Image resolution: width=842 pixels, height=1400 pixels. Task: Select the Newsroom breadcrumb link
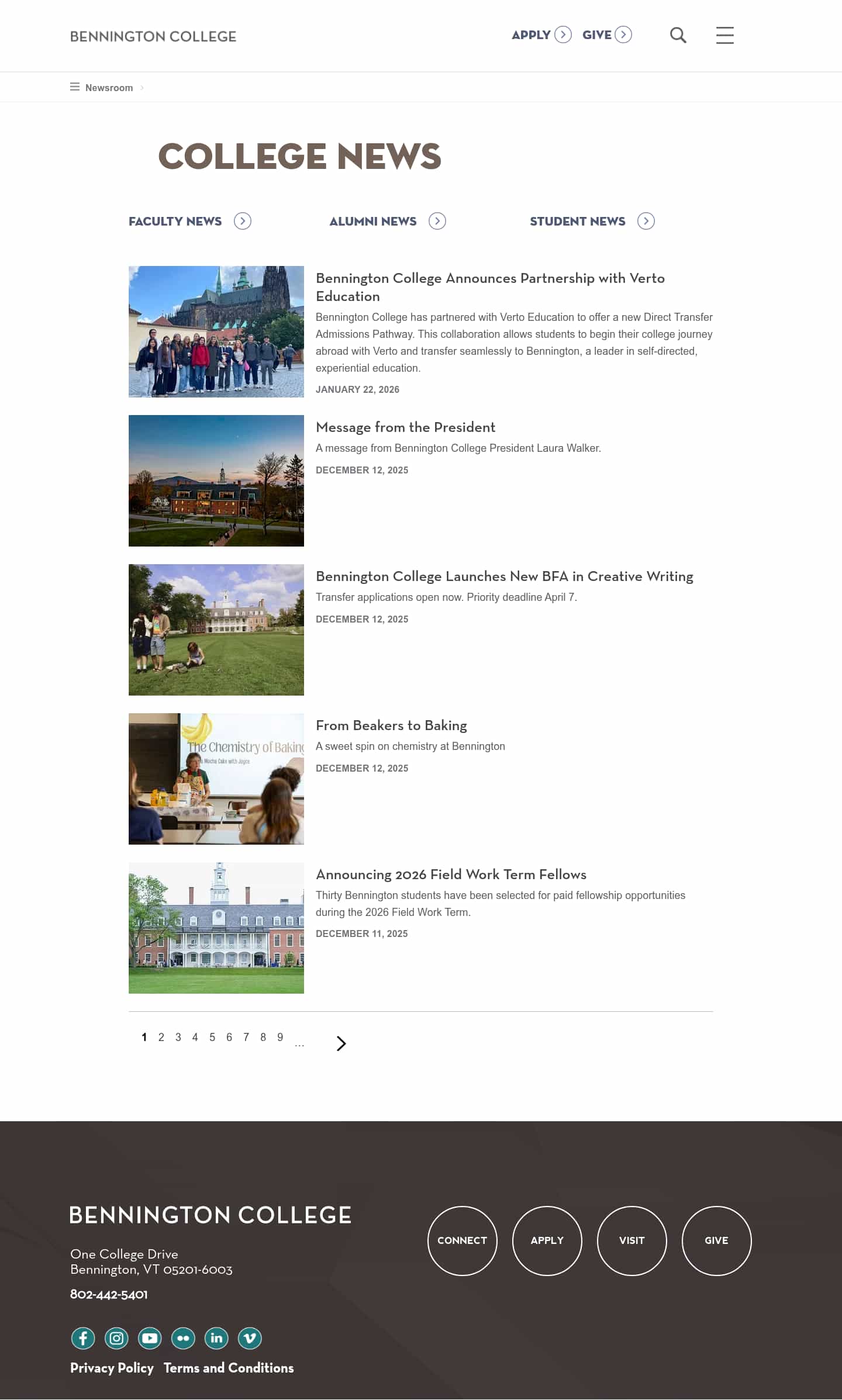tap(109, 88)
